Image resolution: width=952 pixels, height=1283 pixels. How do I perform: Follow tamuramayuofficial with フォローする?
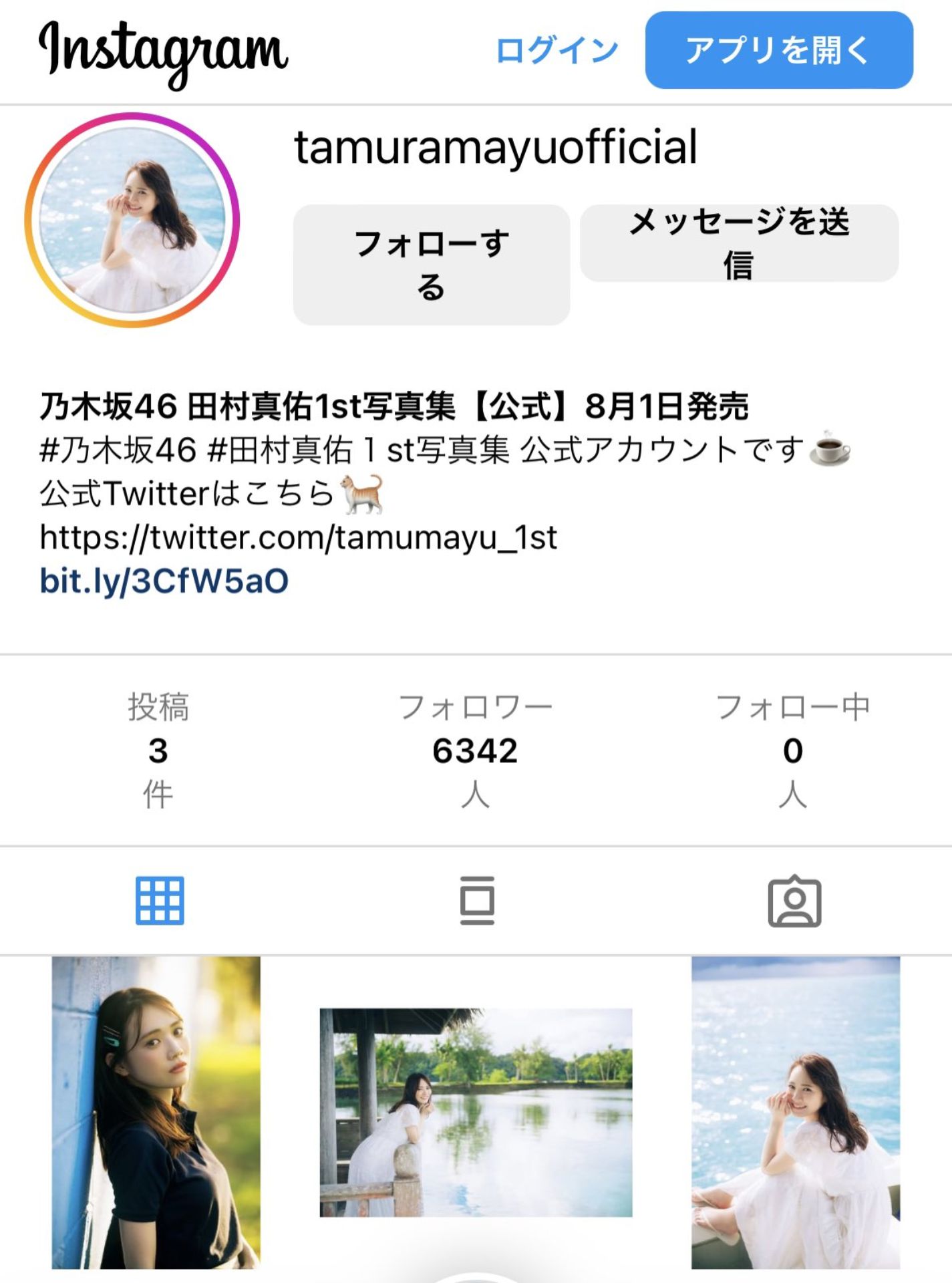pyautogui.click(x=432, y=265)
